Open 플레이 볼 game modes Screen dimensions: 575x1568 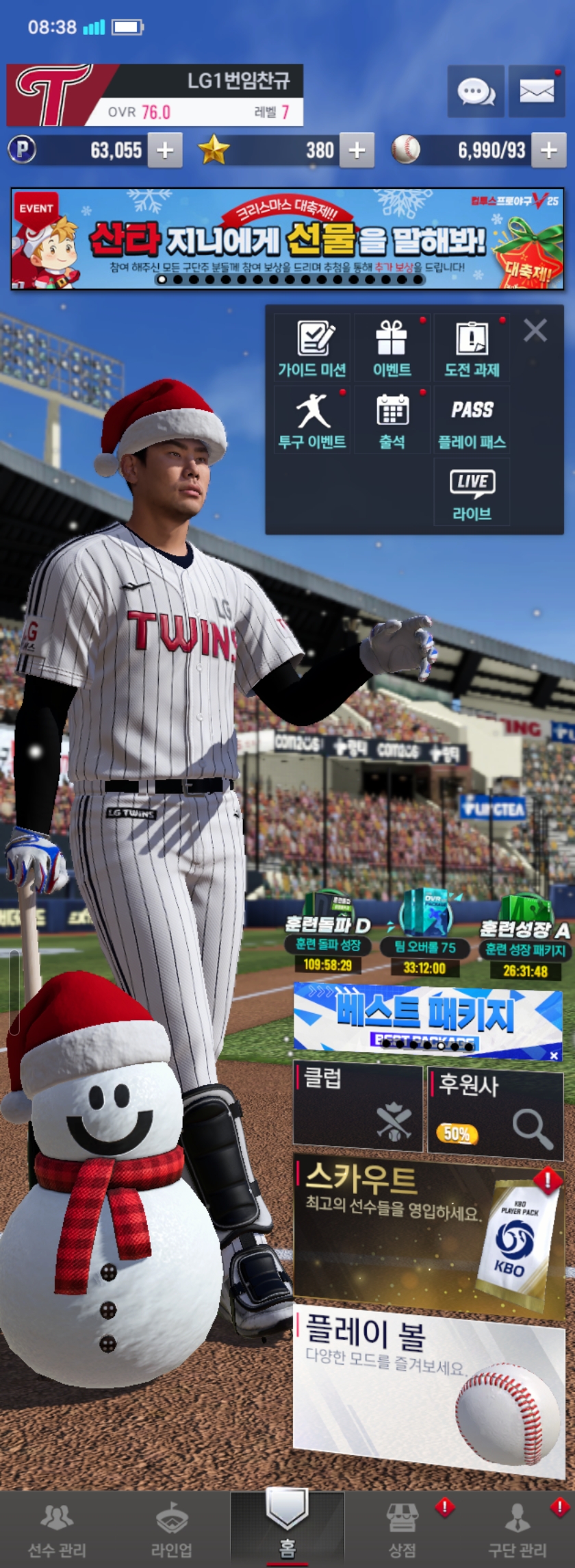pos(429,1393)
